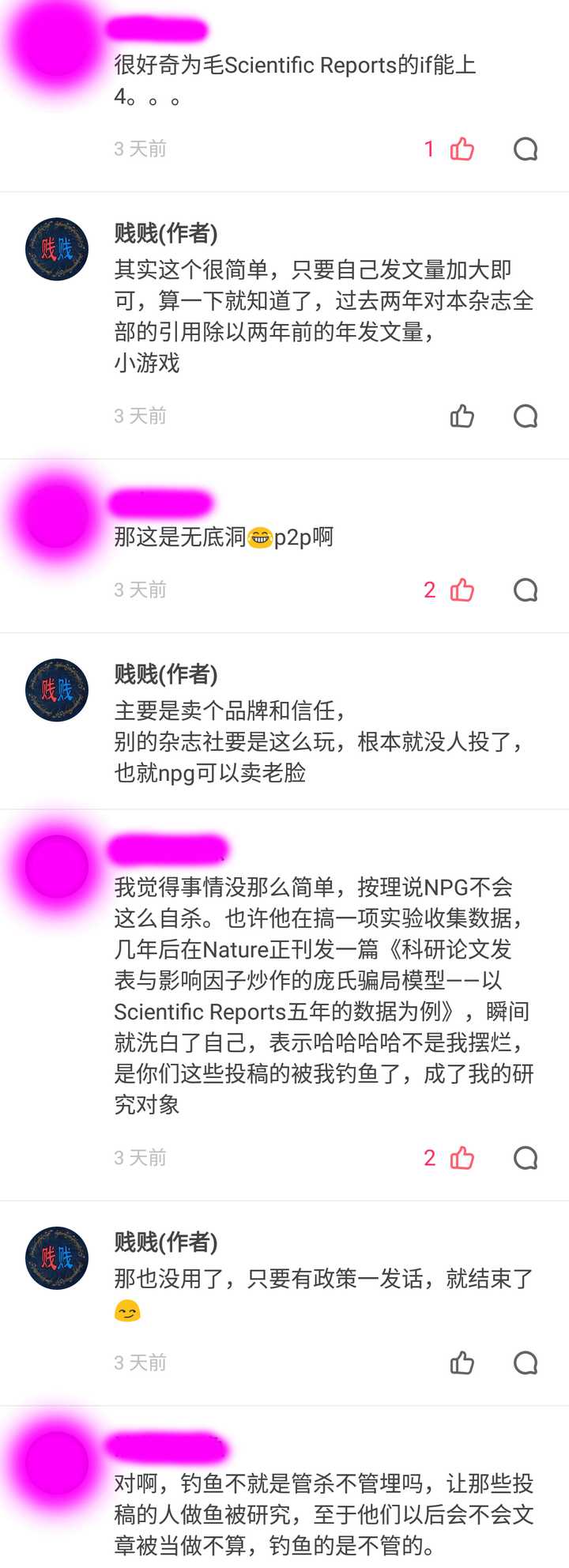Tap the thumbs-up on 贱贱's first reply

click(x=461, y=416)
